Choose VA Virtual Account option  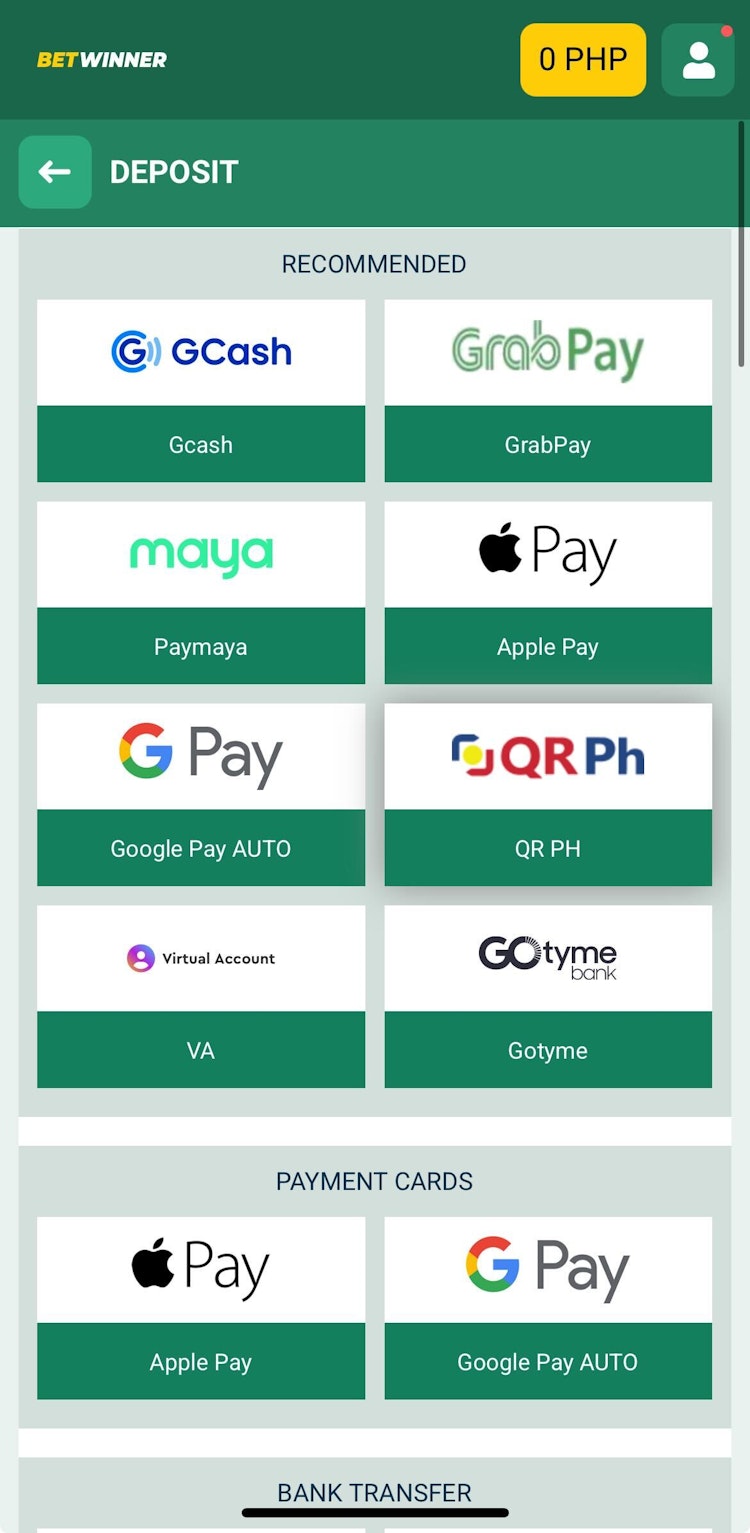pyautogui.click(x=201, y=996)
